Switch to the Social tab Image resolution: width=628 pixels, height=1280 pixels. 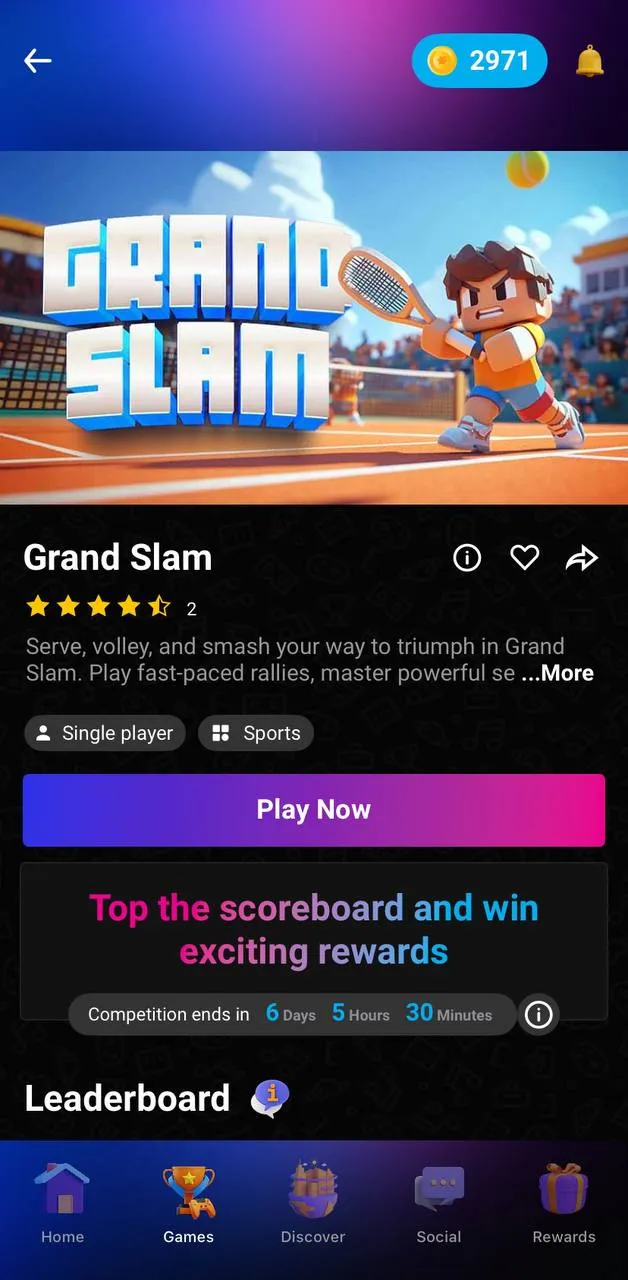coord(439,1205)
